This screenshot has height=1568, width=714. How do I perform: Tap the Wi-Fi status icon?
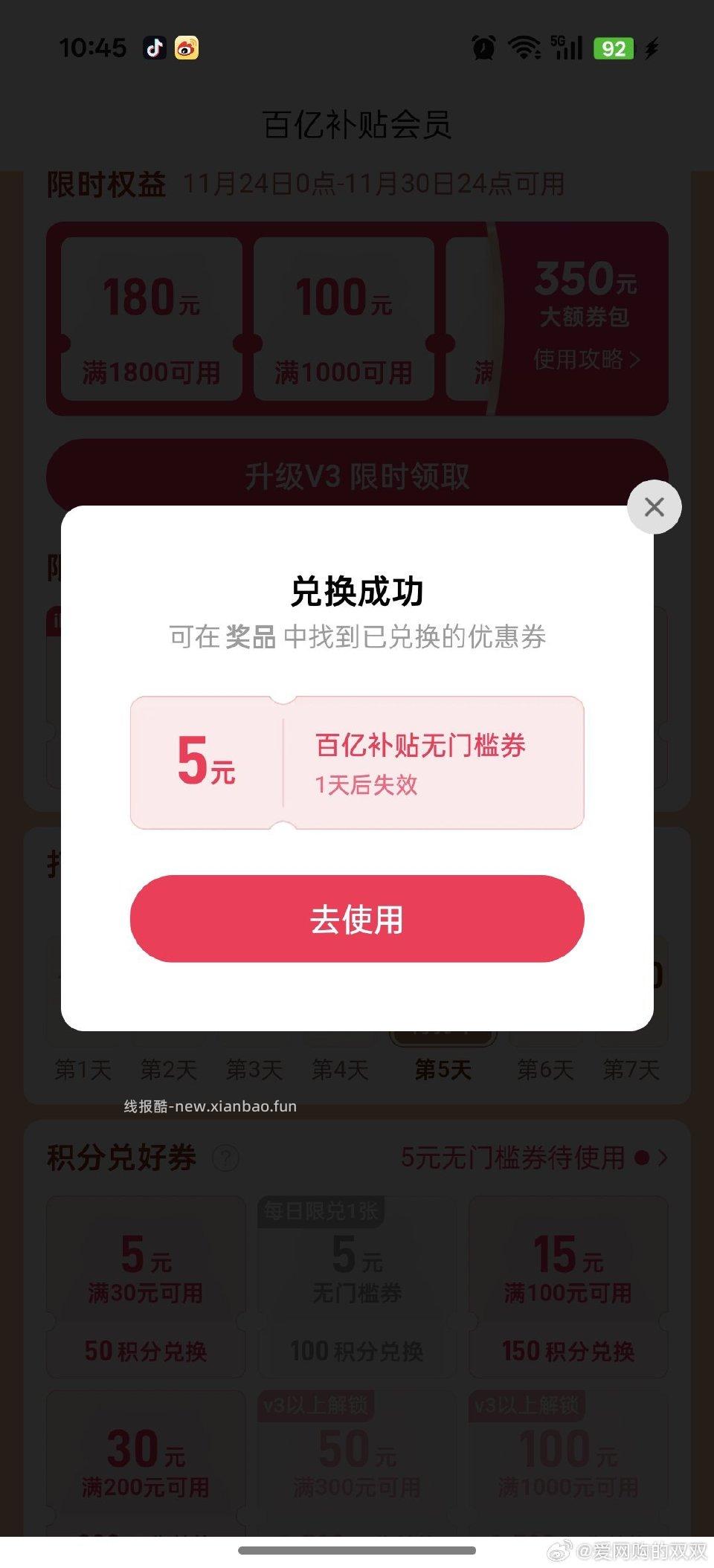(x=523, y=48)
